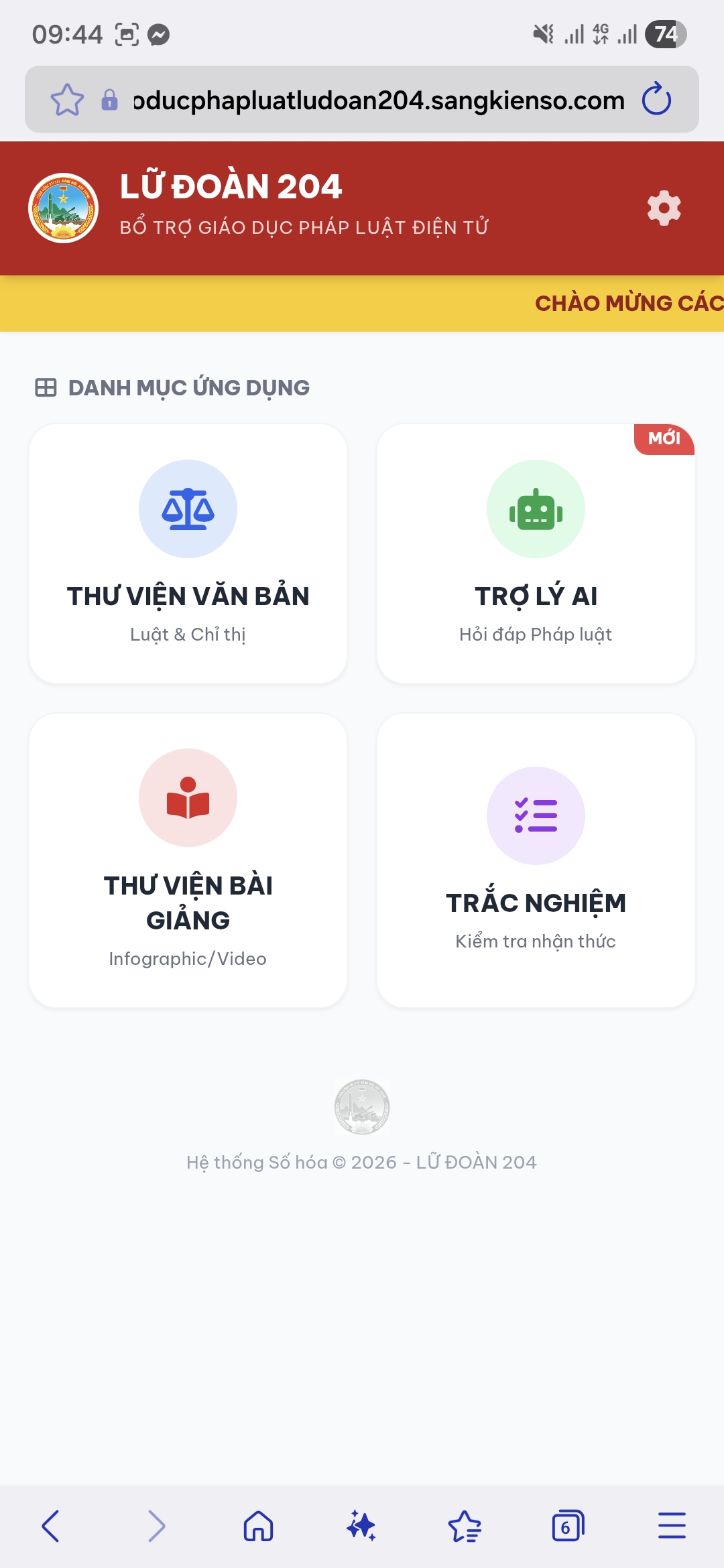Image resolution: width=724 pixels, height=1568 pixels.
Task: Click the grid icon beside Danh mục ứng dụng
Action: (x=46, y=387)
